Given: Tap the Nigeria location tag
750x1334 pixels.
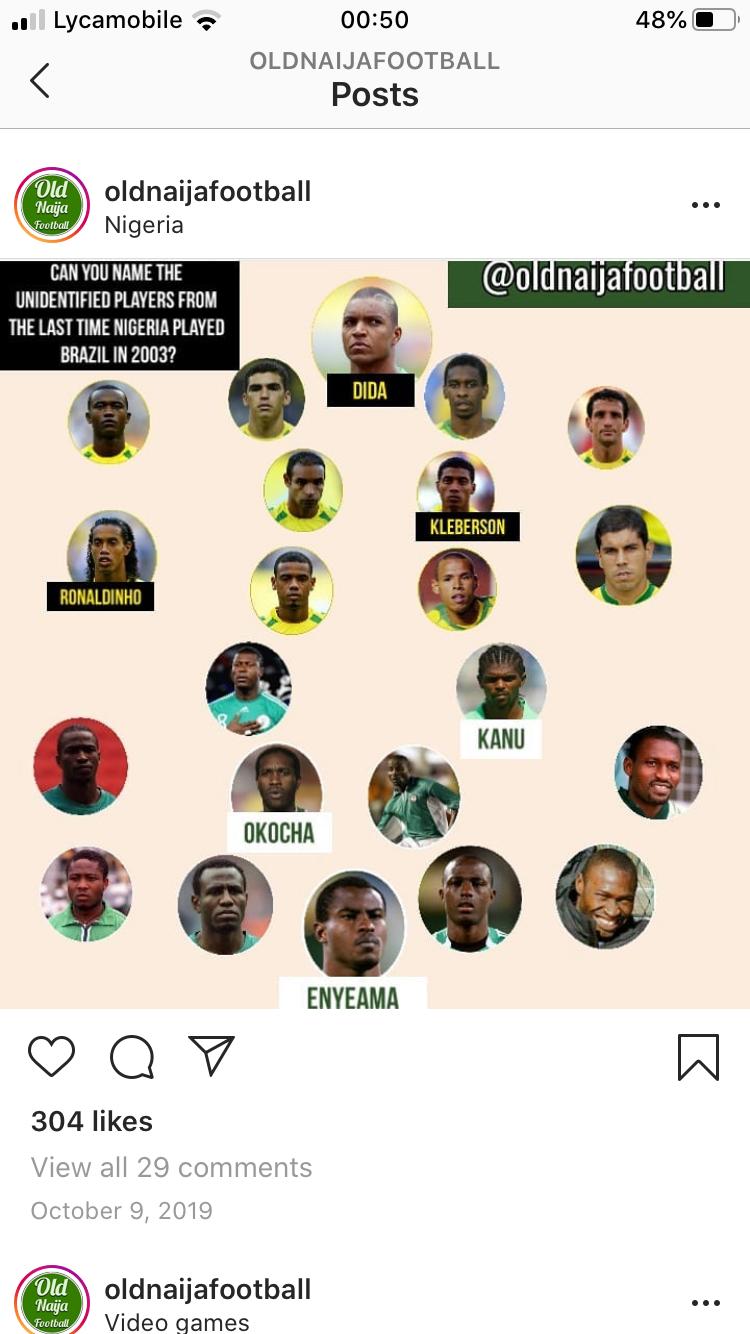Looking at the screenshot, I should coord(144,225).
